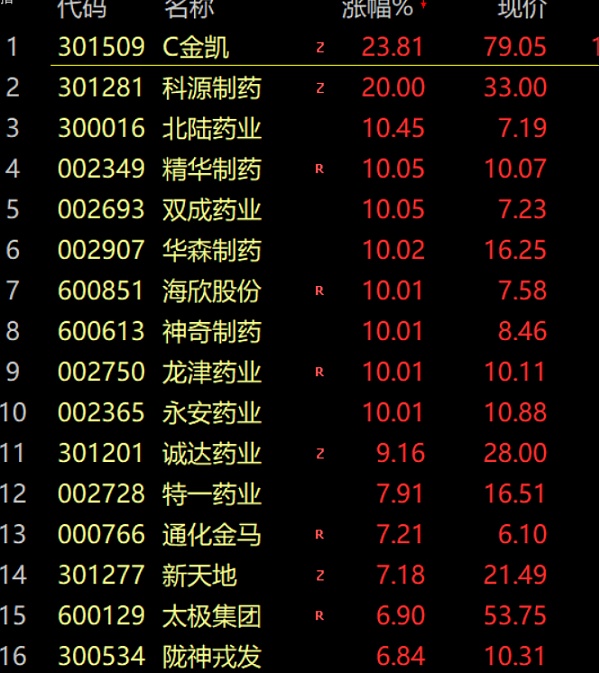
Task: Open 诚达药业 stock row
Action: 212,453
